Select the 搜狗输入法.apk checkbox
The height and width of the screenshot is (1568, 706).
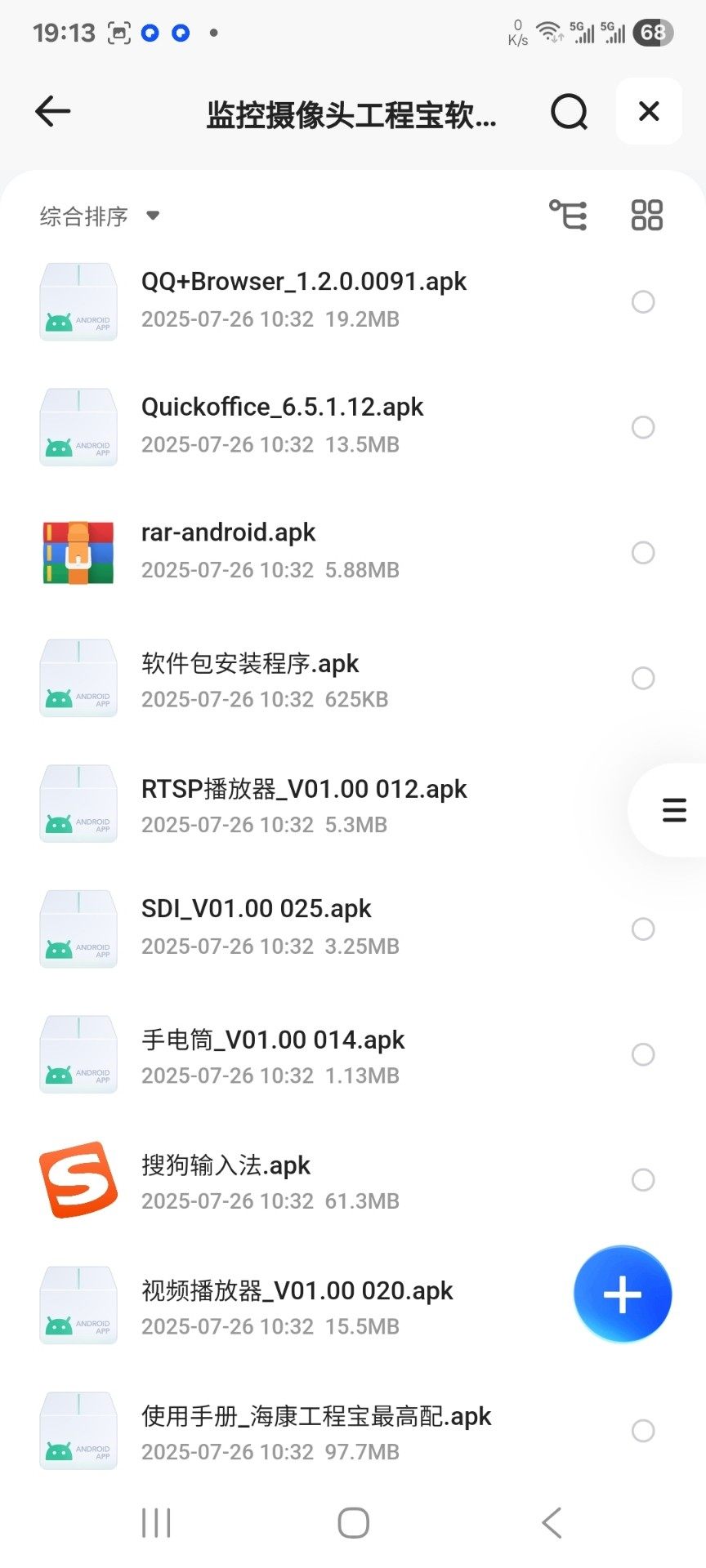[643, 1179]
